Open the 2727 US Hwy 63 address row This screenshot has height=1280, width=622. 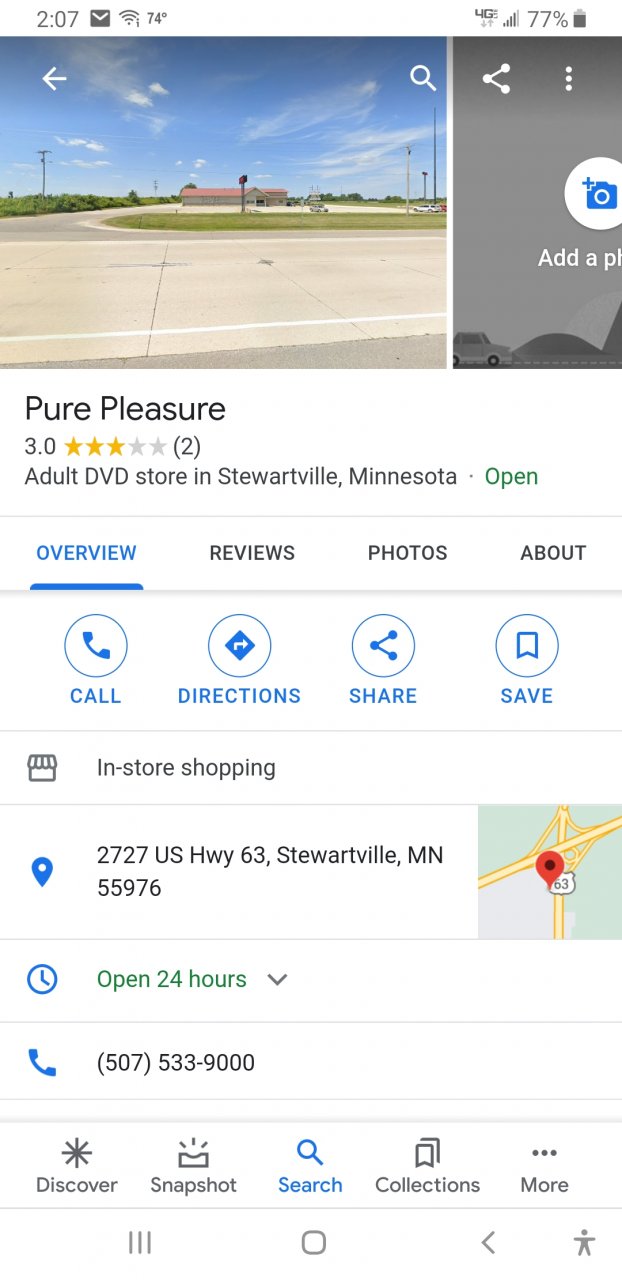270,871
